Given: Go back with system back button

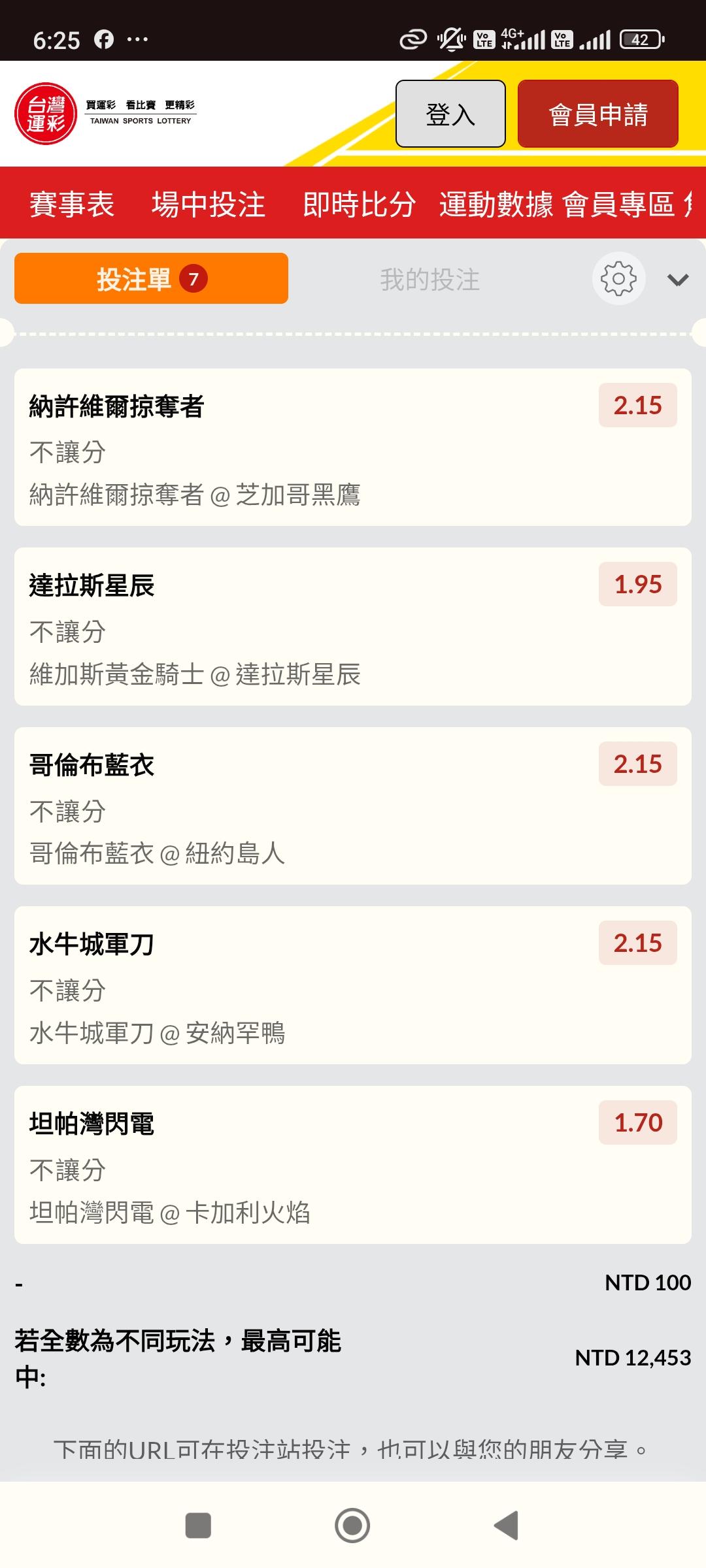Looking at the screenshot, I should [507, 1526].
